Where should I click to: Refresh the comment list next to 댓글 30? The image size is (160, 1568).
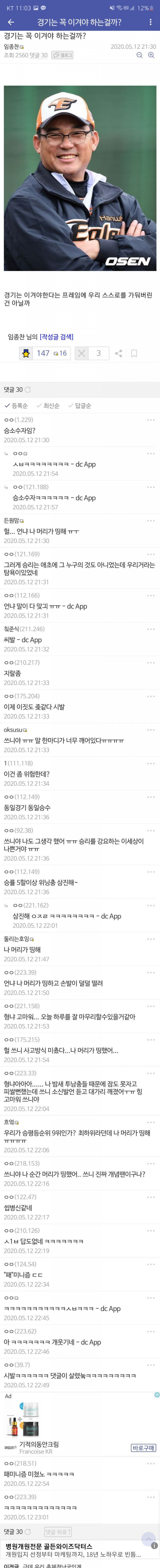pyautogui.click(x=27, y=390)
